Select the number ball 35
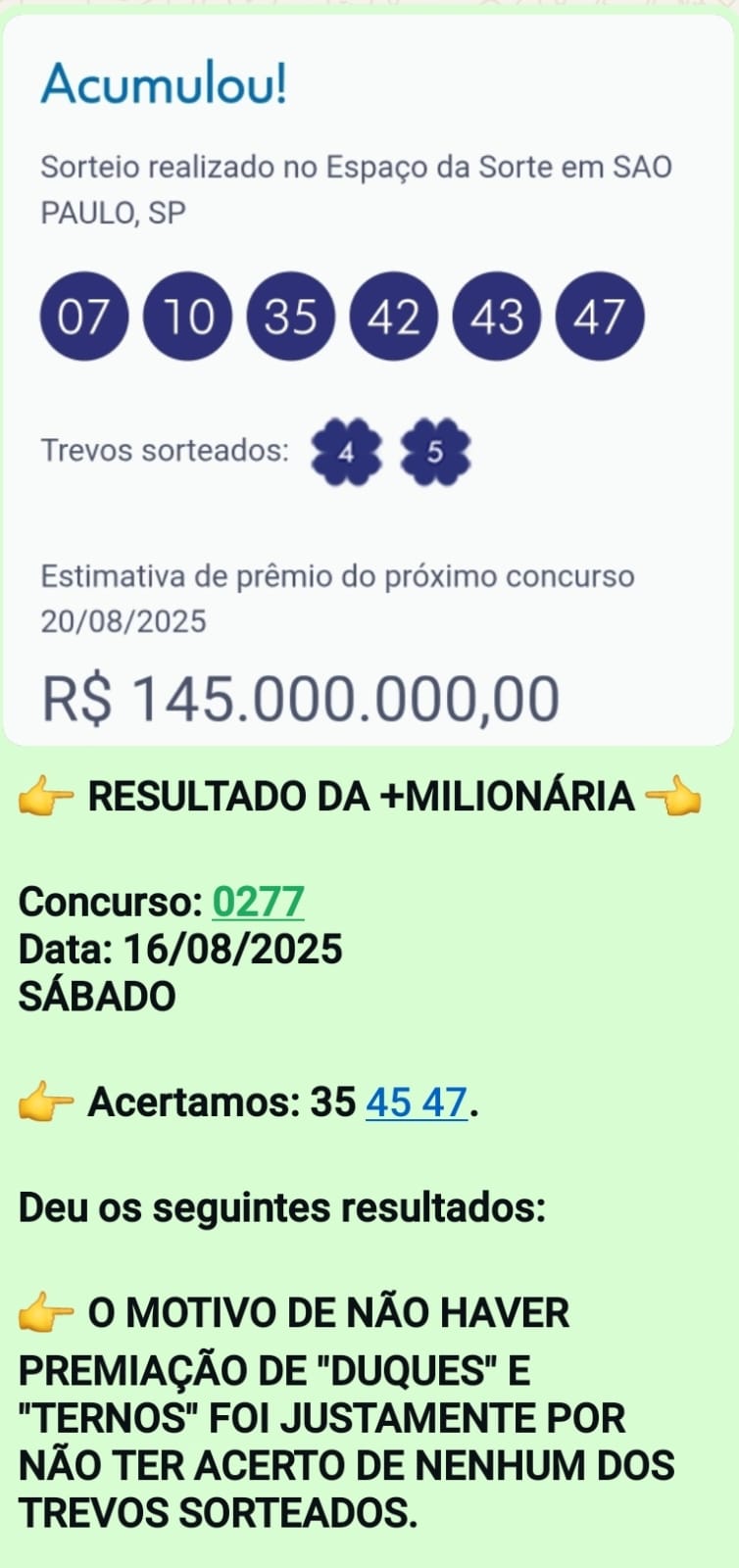The width and height of the screenshot is (739, 1568). 290,317
